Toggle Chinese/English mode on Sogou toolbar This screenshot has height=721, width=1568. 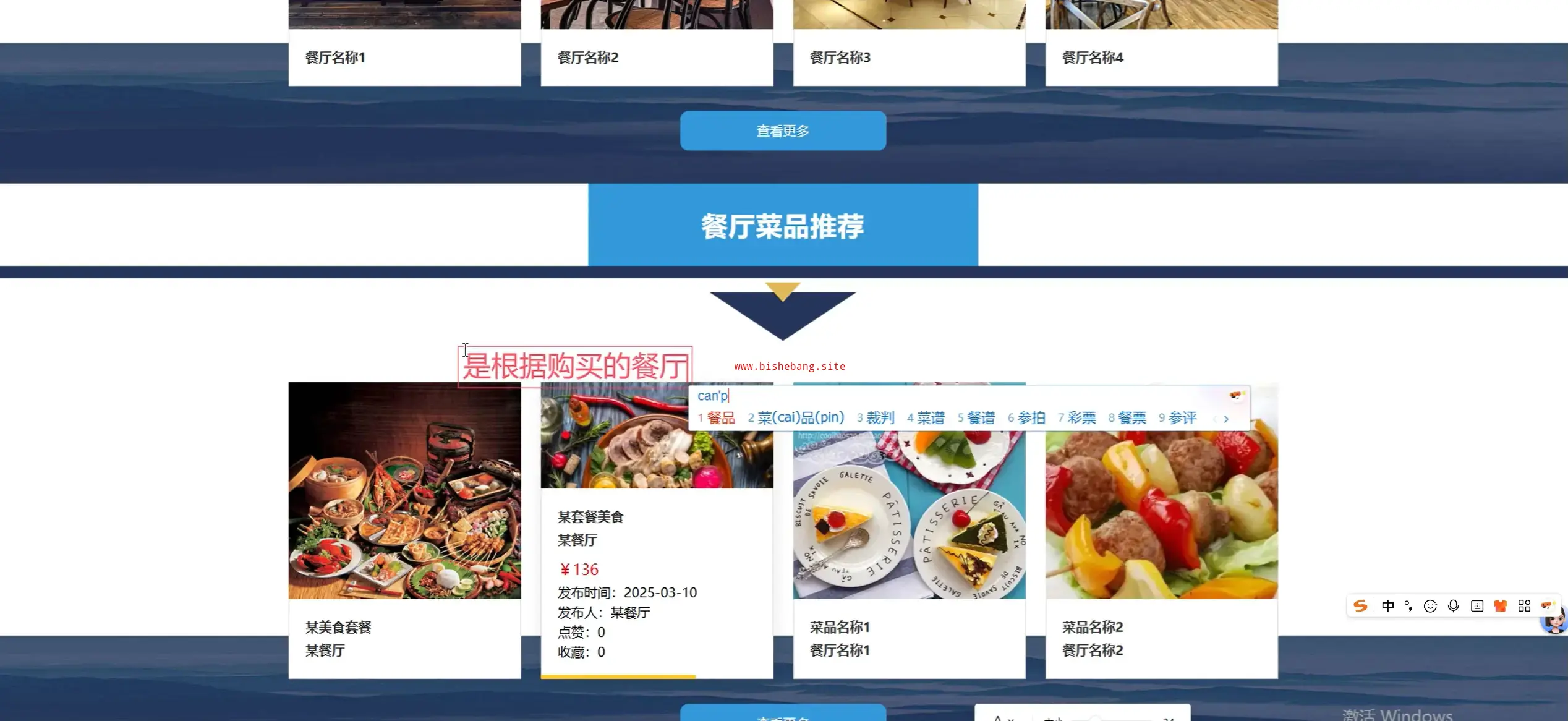[x=1388, y=606]
